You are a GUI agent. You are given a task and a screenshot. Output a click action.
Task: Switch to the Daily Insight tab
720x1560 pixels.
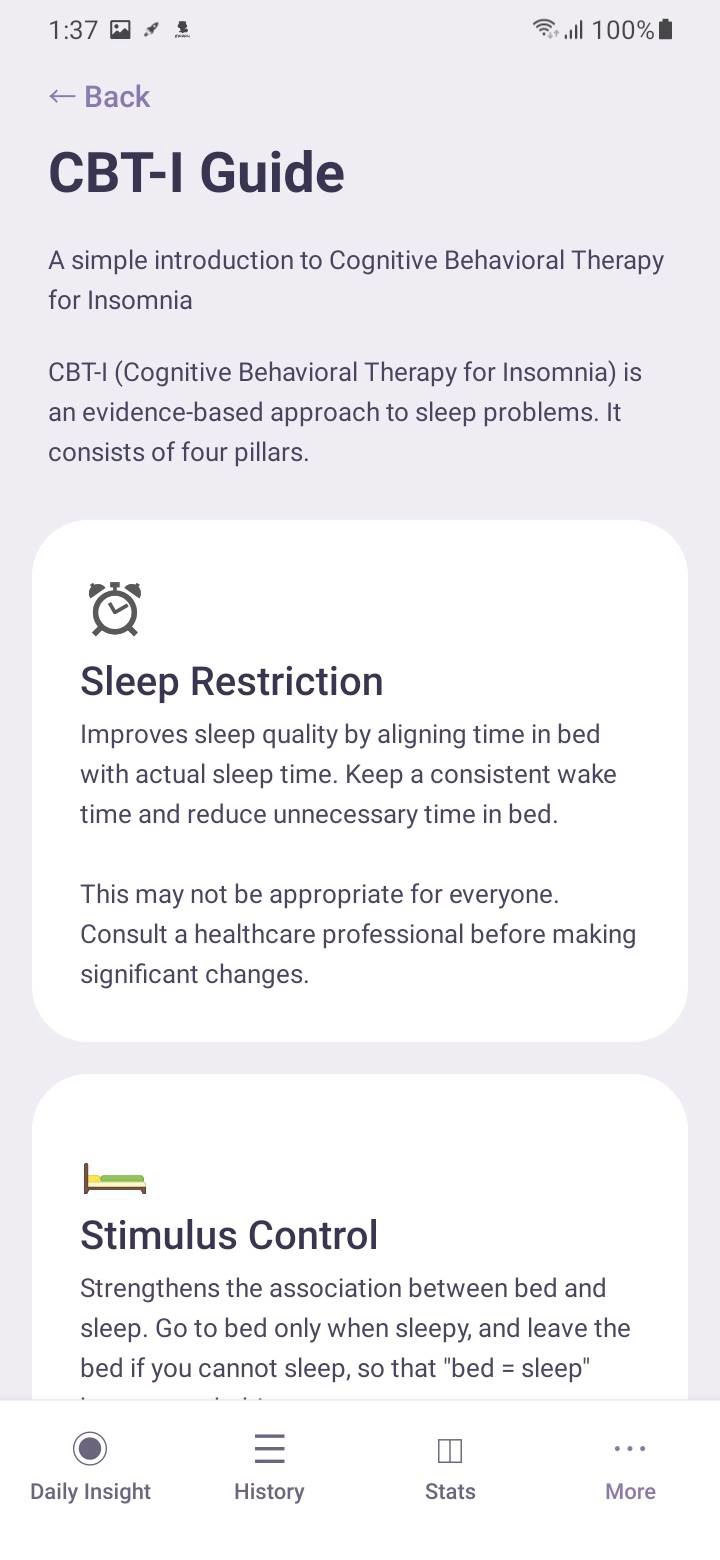90,1466
